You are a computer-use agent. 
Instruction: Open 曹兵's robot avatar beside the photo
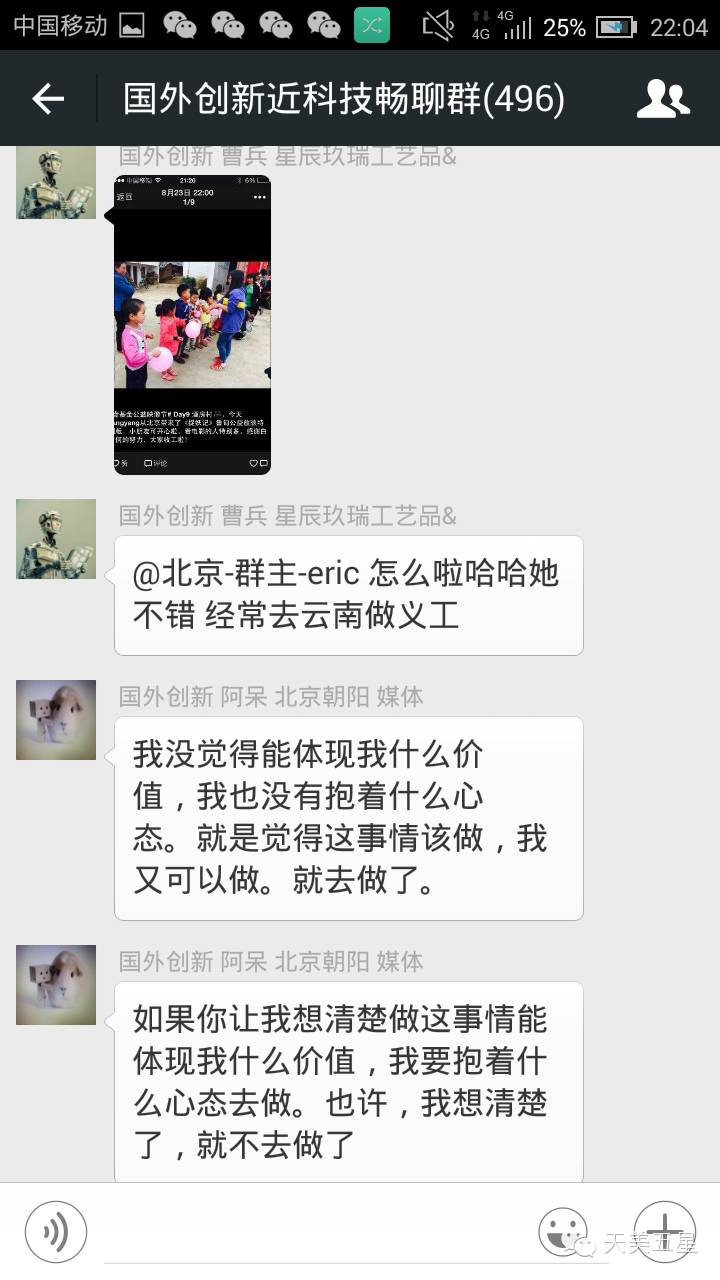(56, 181)
